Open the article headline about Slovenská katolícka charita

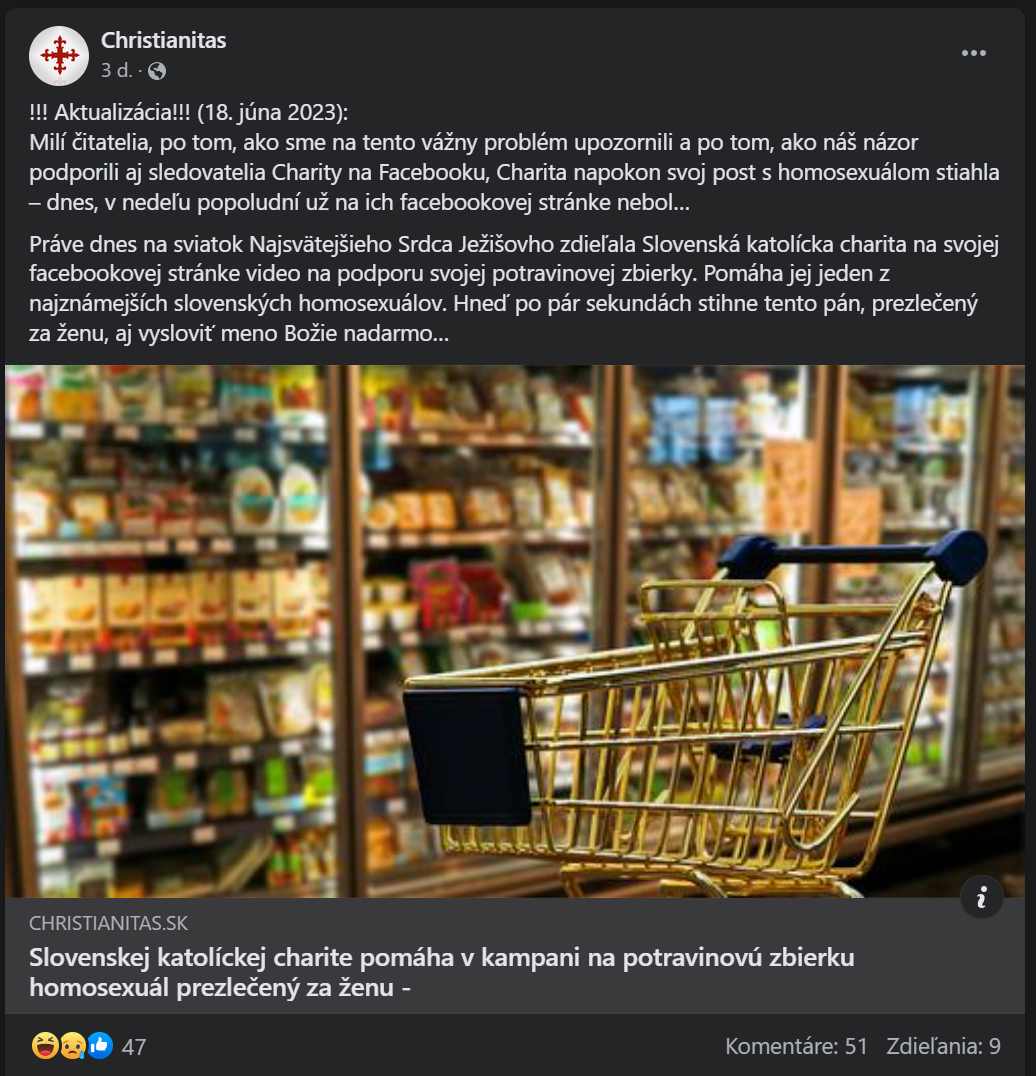[x=440, y=973]
